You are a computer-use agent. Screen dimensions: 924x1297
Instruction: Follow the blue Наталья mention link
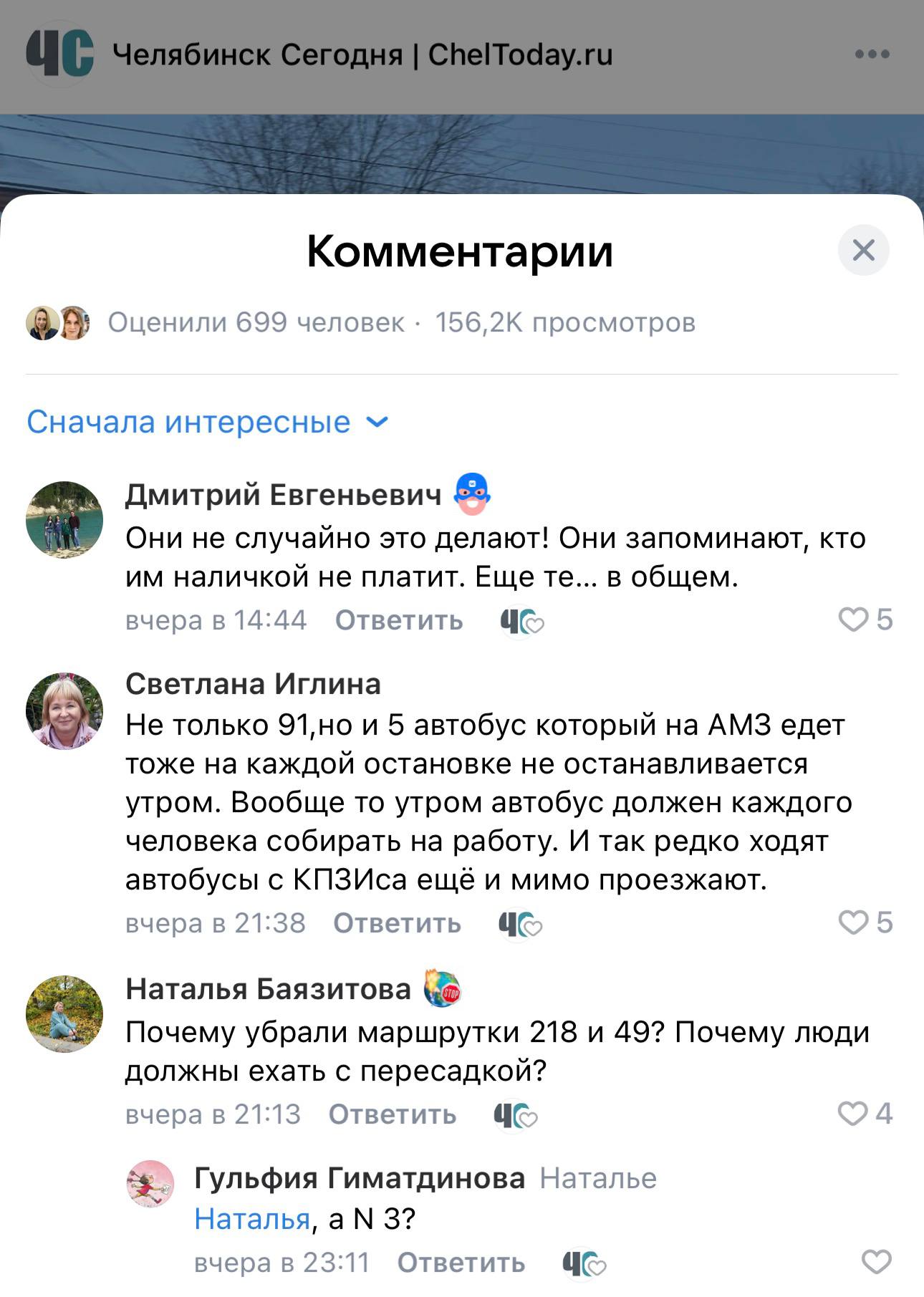(252, 1219)
